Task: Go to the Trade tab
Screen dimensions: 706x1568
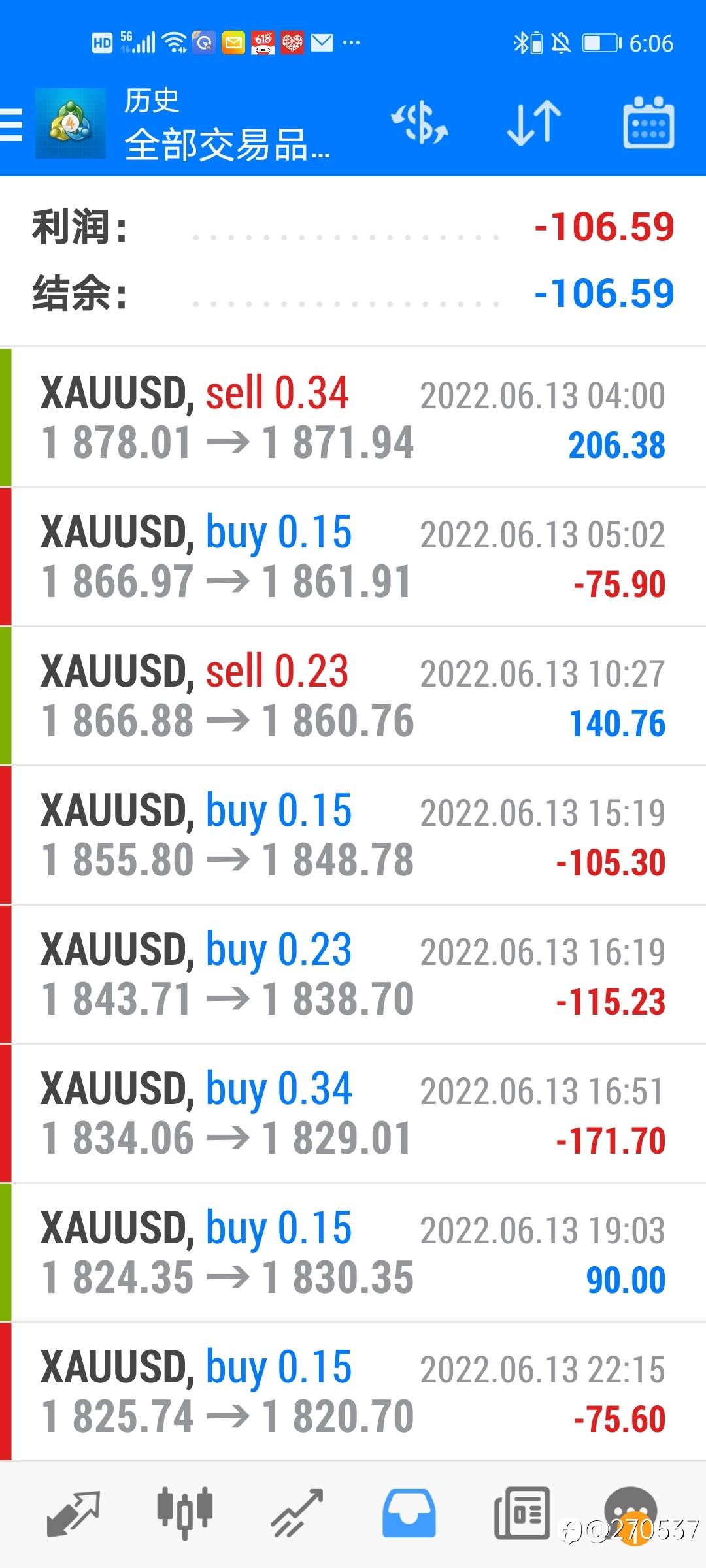Action: 297,1514
